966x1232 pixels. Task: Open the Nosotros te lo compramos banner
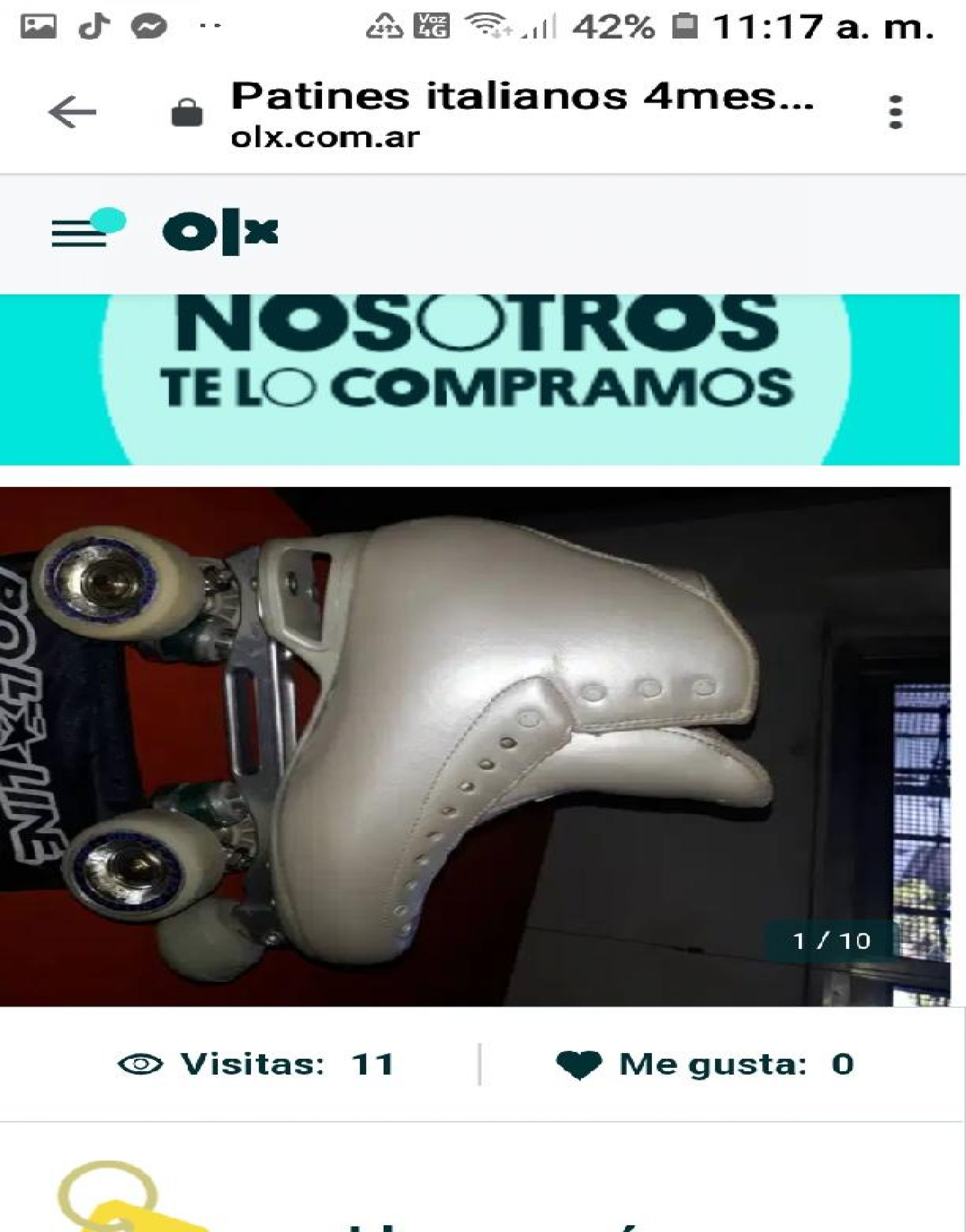[480, 379]
